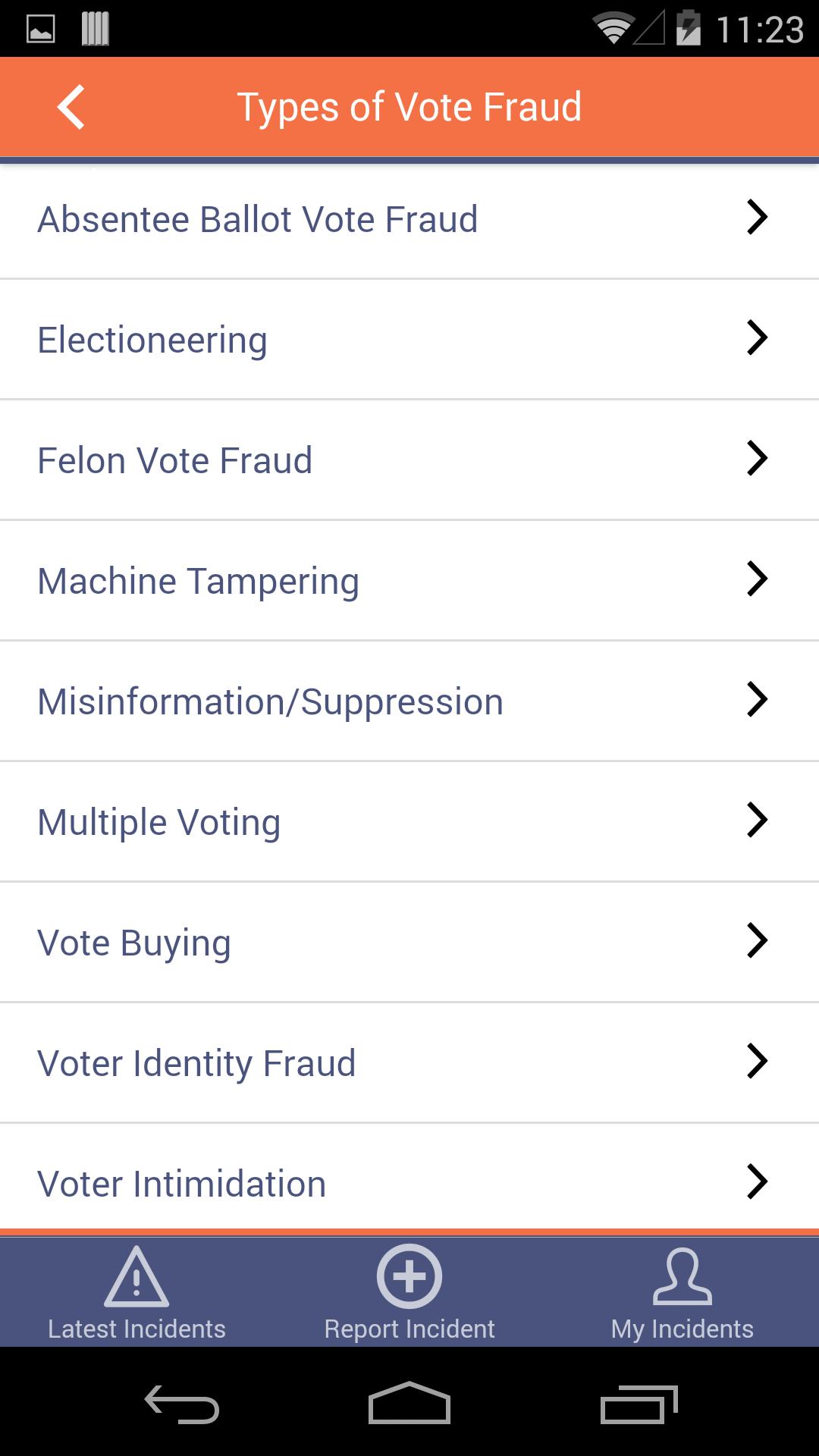
Task: Go to My Incidents tab
Action: coord(682,1292)
